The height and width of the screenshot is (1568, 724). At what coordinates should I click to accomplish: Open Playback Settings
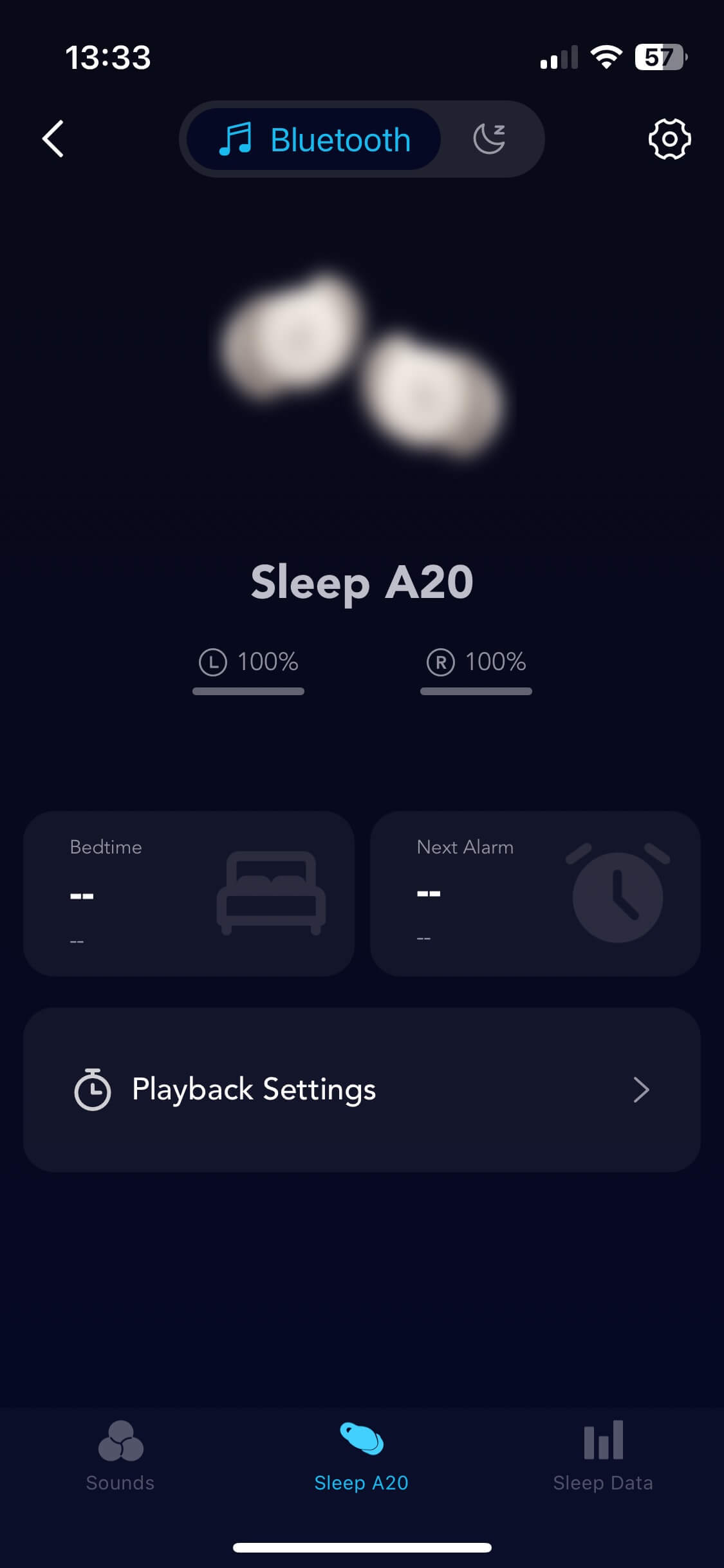(362, 1089)
